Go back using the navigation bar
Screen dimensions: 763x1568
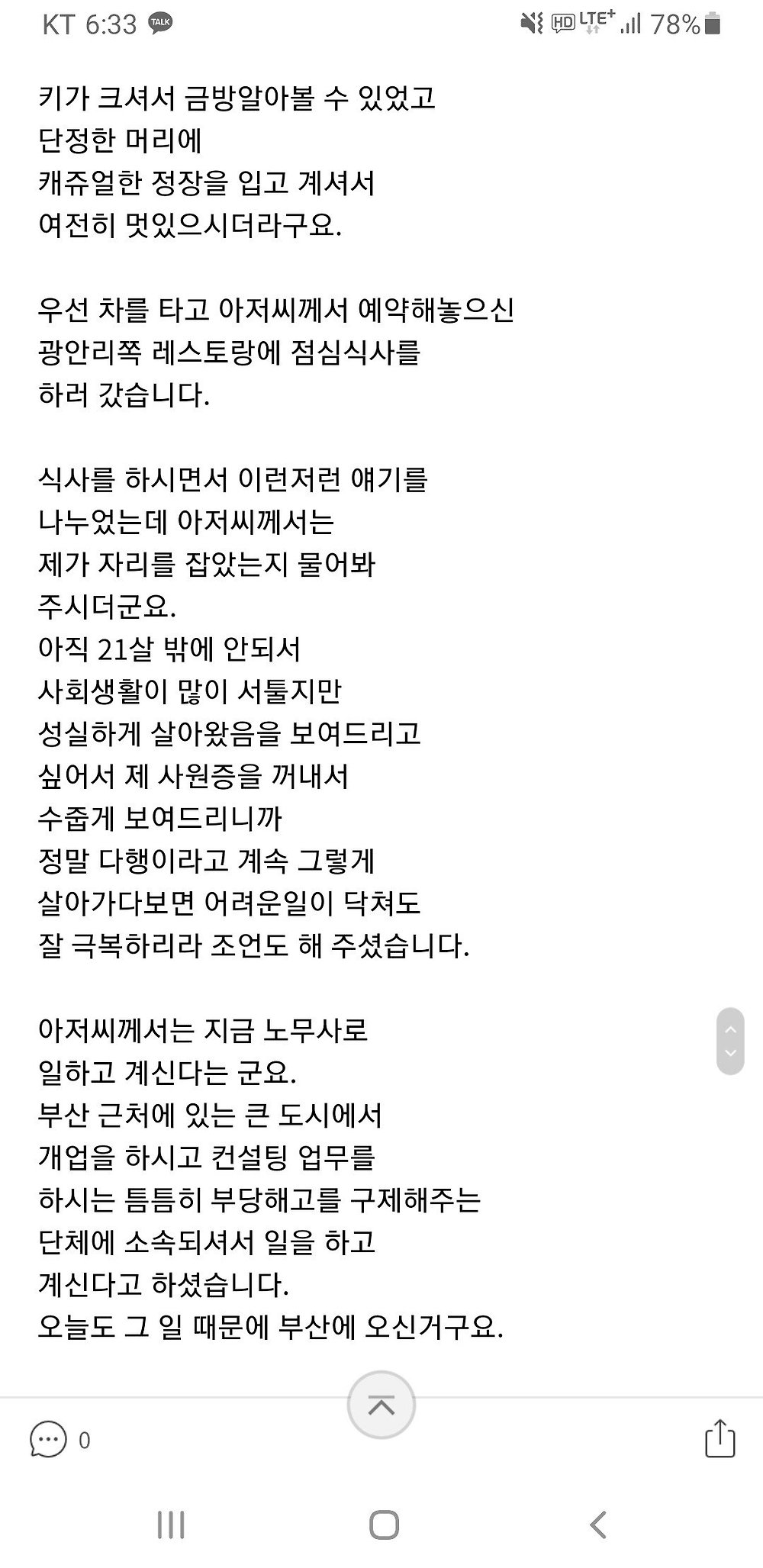pos(598,1525)
